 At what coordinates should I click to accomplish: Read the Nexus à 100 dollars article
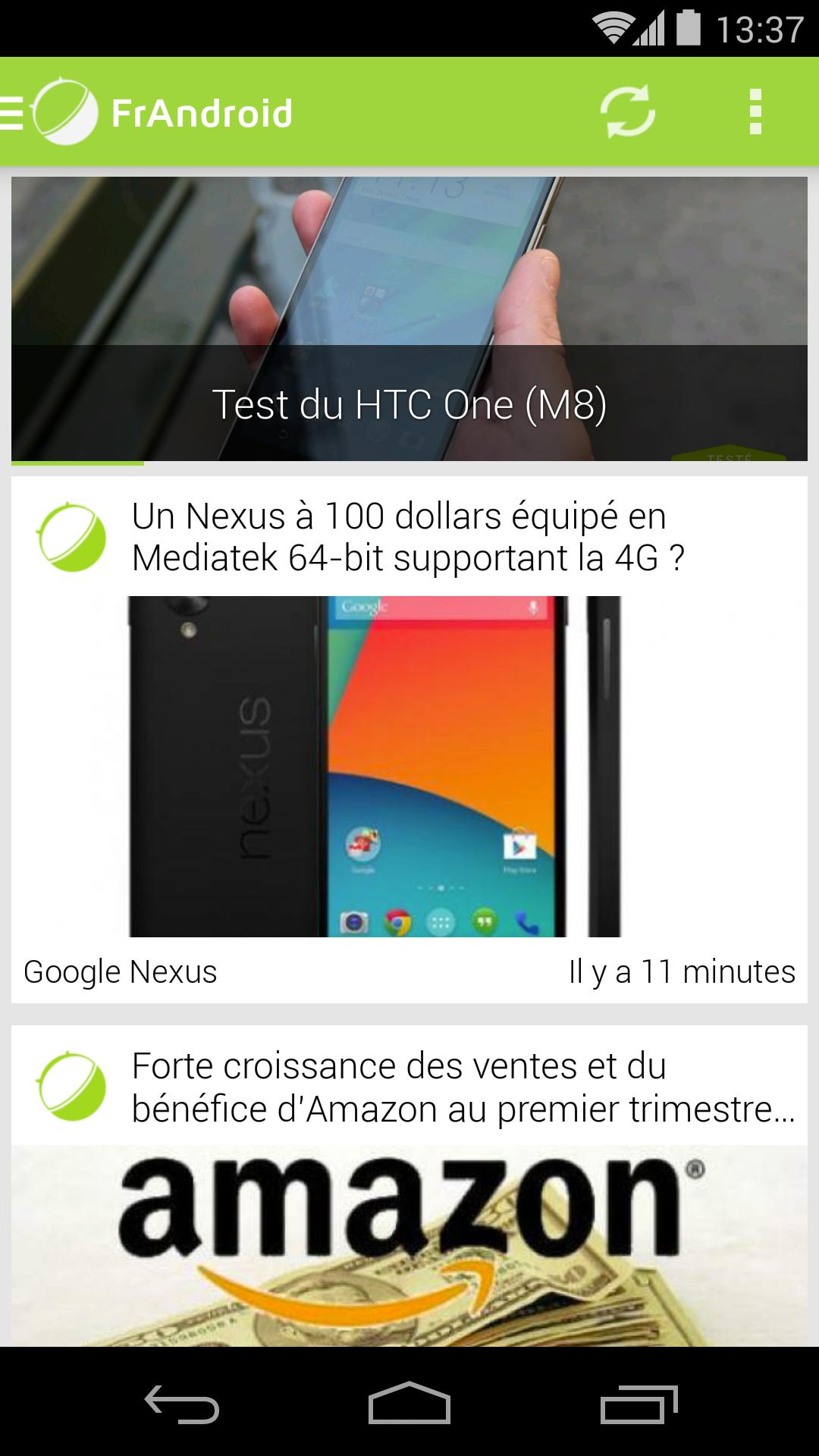(x=408, y=537)
